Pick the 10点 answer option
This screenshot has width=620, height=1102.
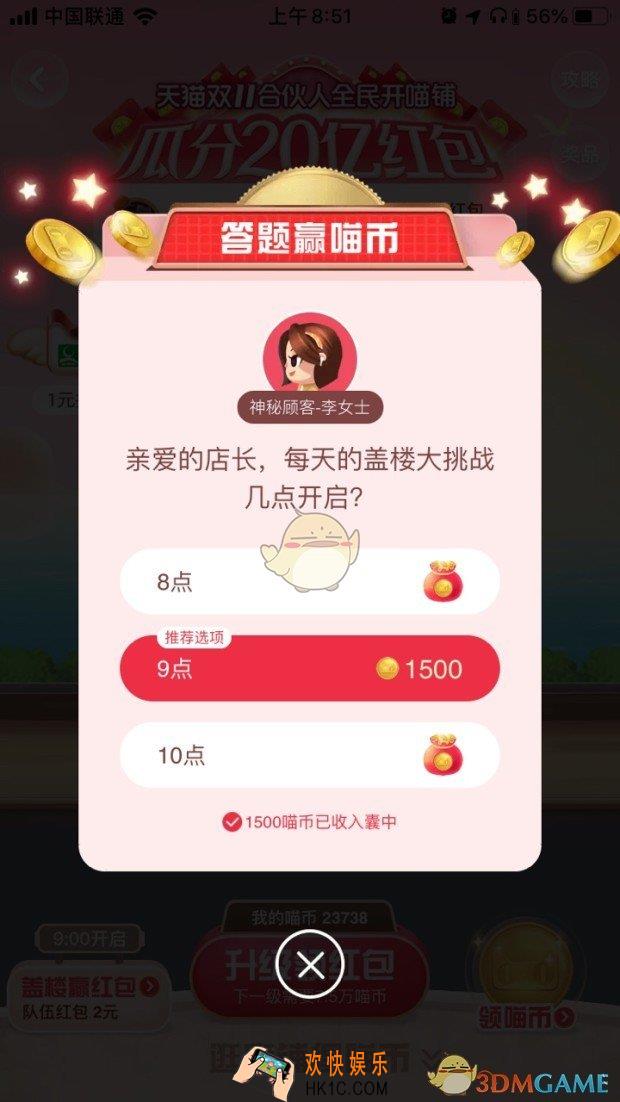coord(309,755)
